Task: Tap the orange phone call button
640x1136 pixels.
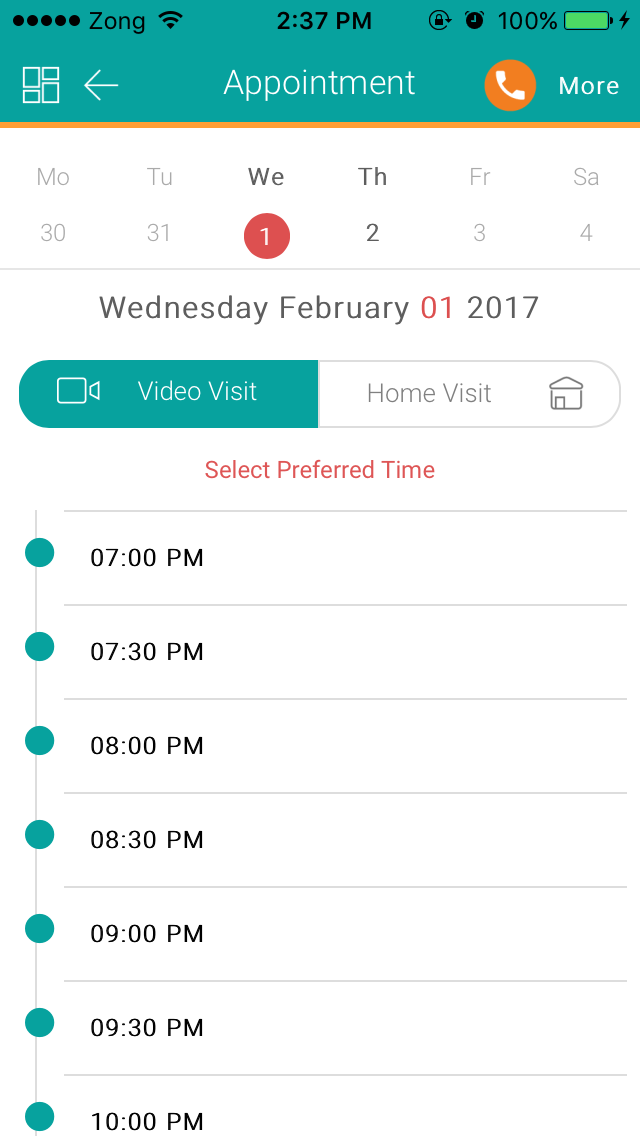Action: coord(510,86)
